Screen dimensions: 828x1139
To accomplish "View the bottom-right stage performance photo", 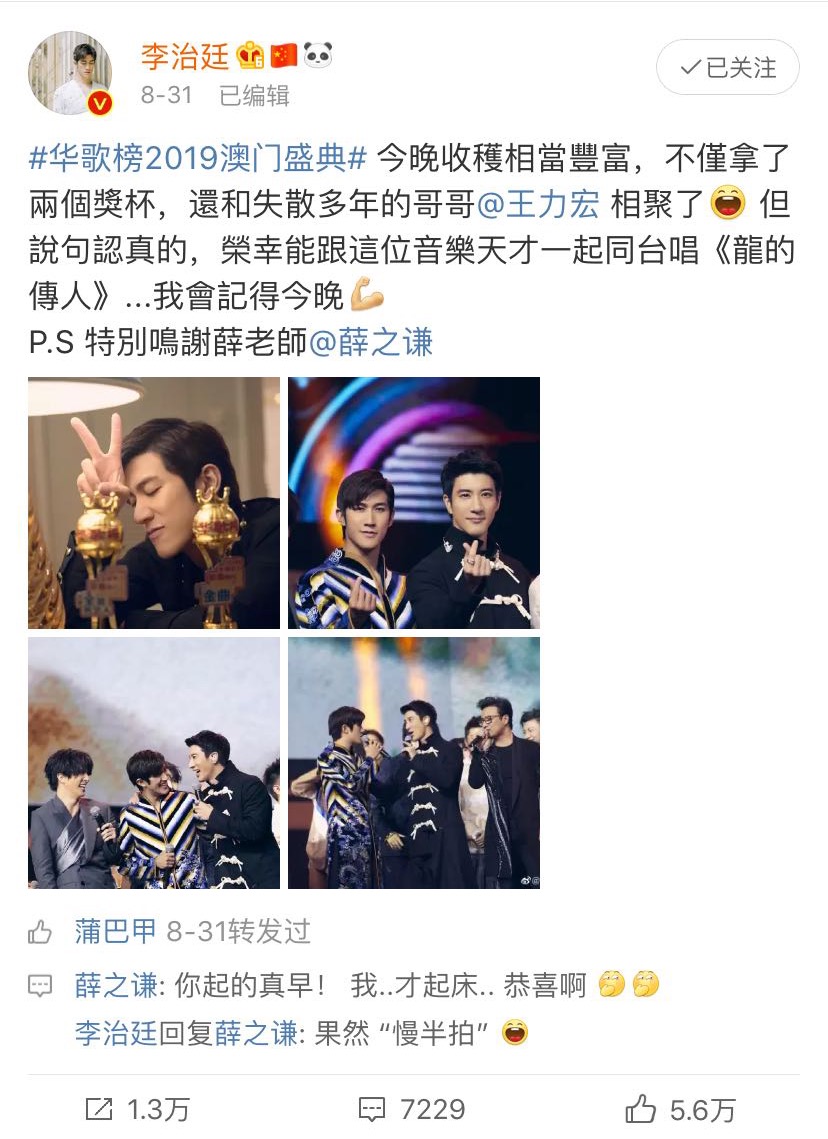I will coord(414,763).
